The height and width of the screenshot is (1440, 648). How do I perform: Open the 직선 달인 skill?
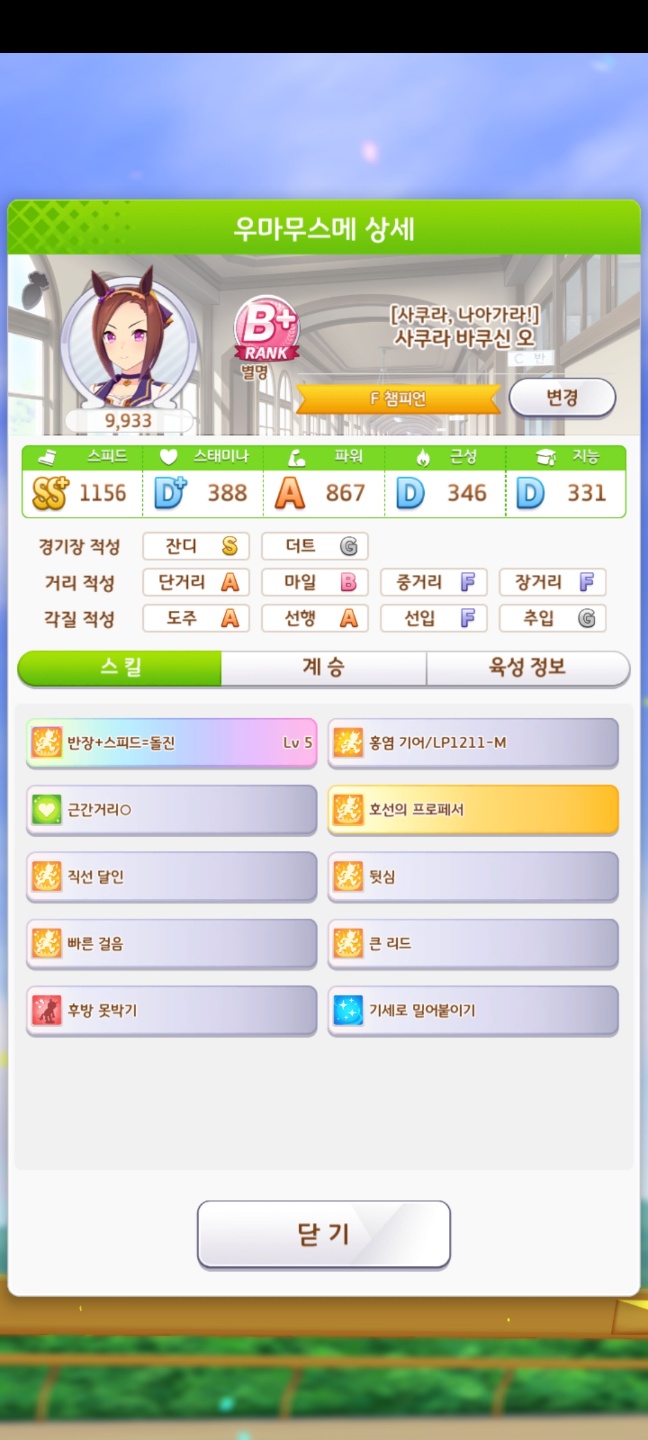coord(171,877)
